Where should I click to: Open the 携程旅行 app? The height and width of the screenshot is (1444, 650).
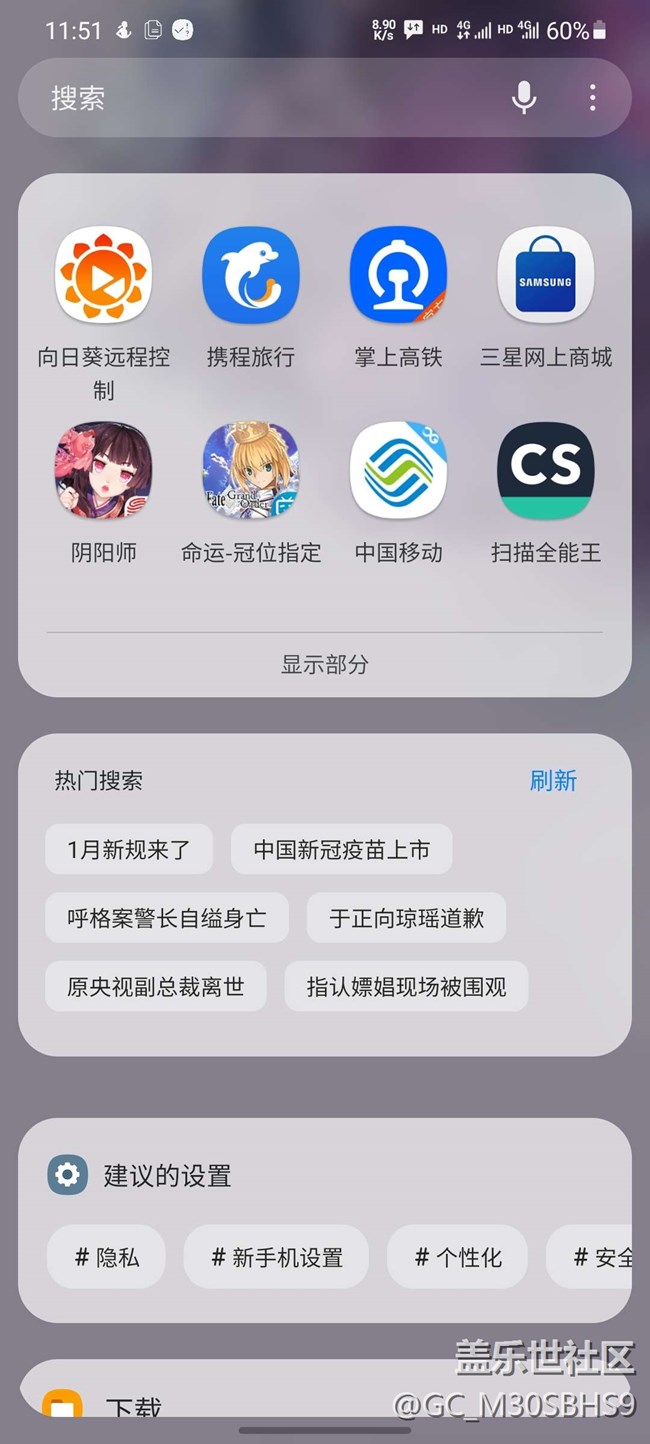(251, 275)
